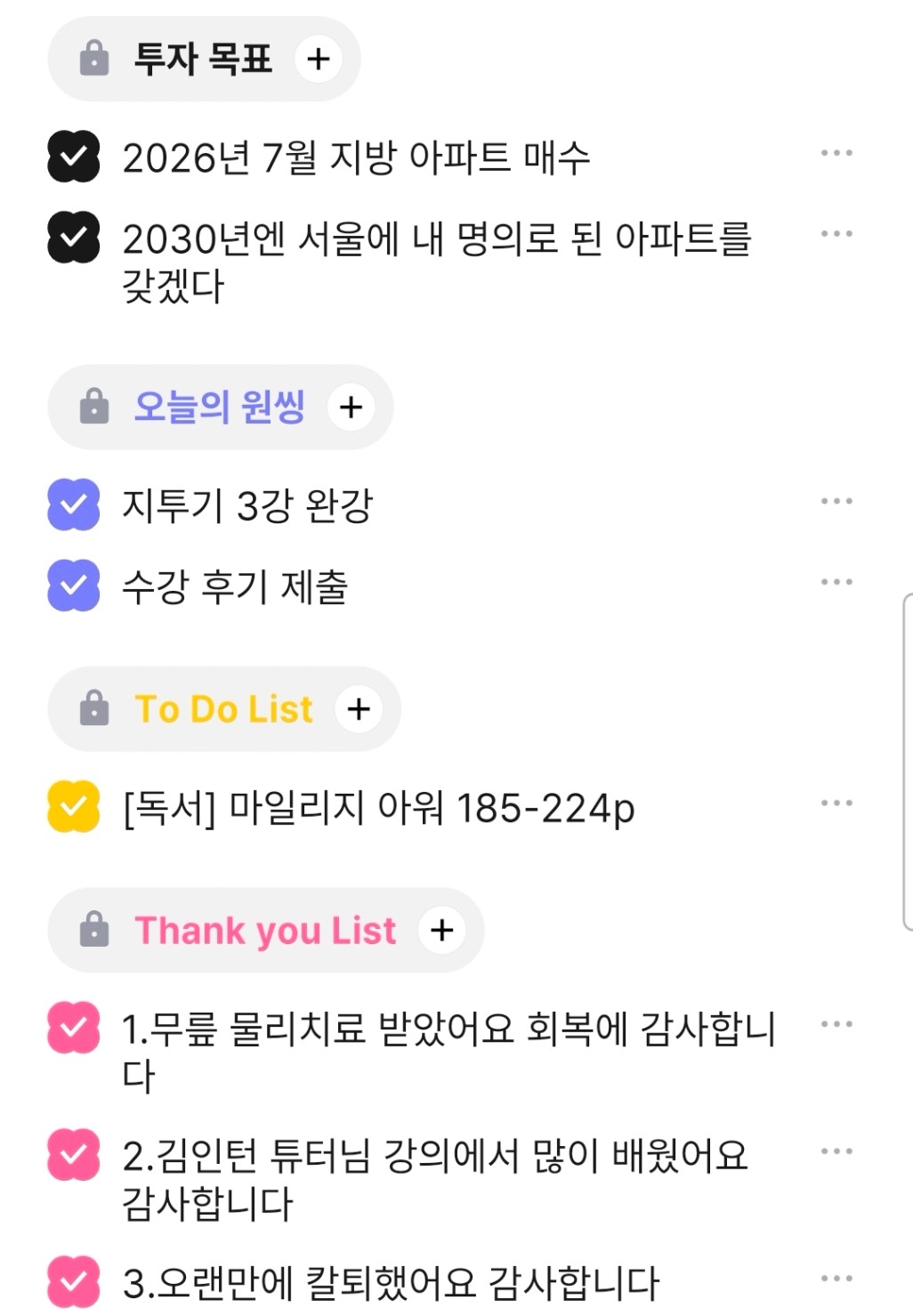Uncheck the 2030년엔 서울에 아파트 goal
The image size is (913, 1316).
pyautogui.click(x=74, y=238)
